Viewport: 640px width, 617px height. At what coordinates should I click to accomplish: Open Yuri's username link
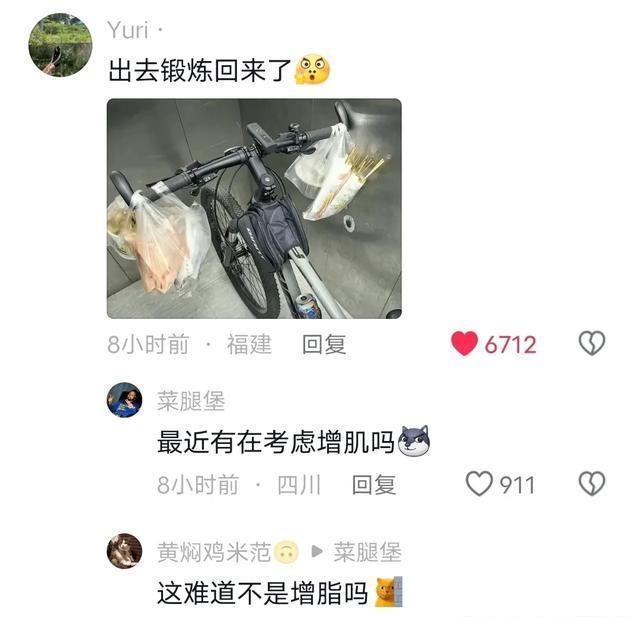click(x=128, y=30)
